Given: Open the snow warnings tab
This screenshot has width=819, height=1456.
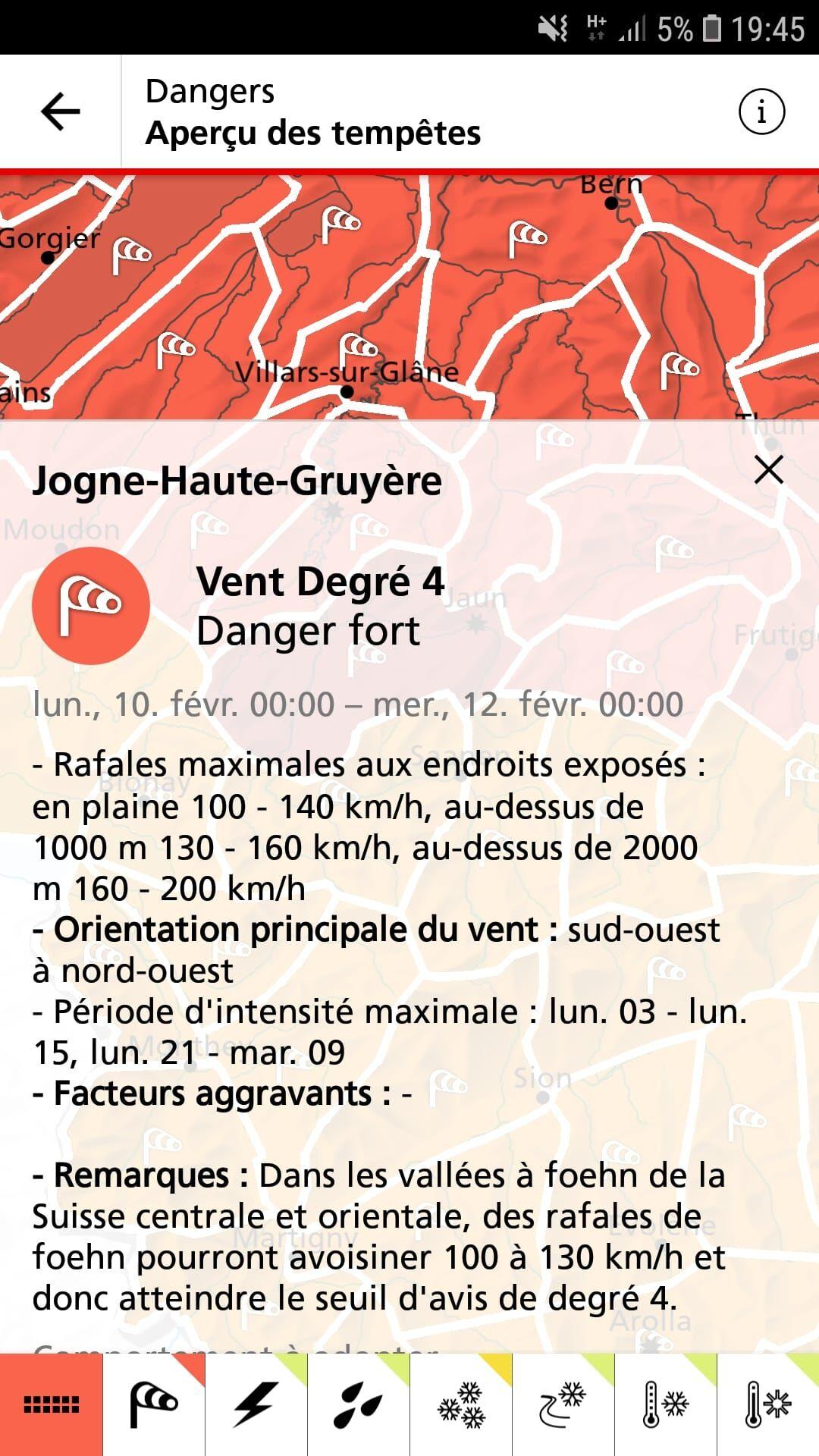Looking at the screenshot, I should pyautogui.click(x=461, y=1404).
